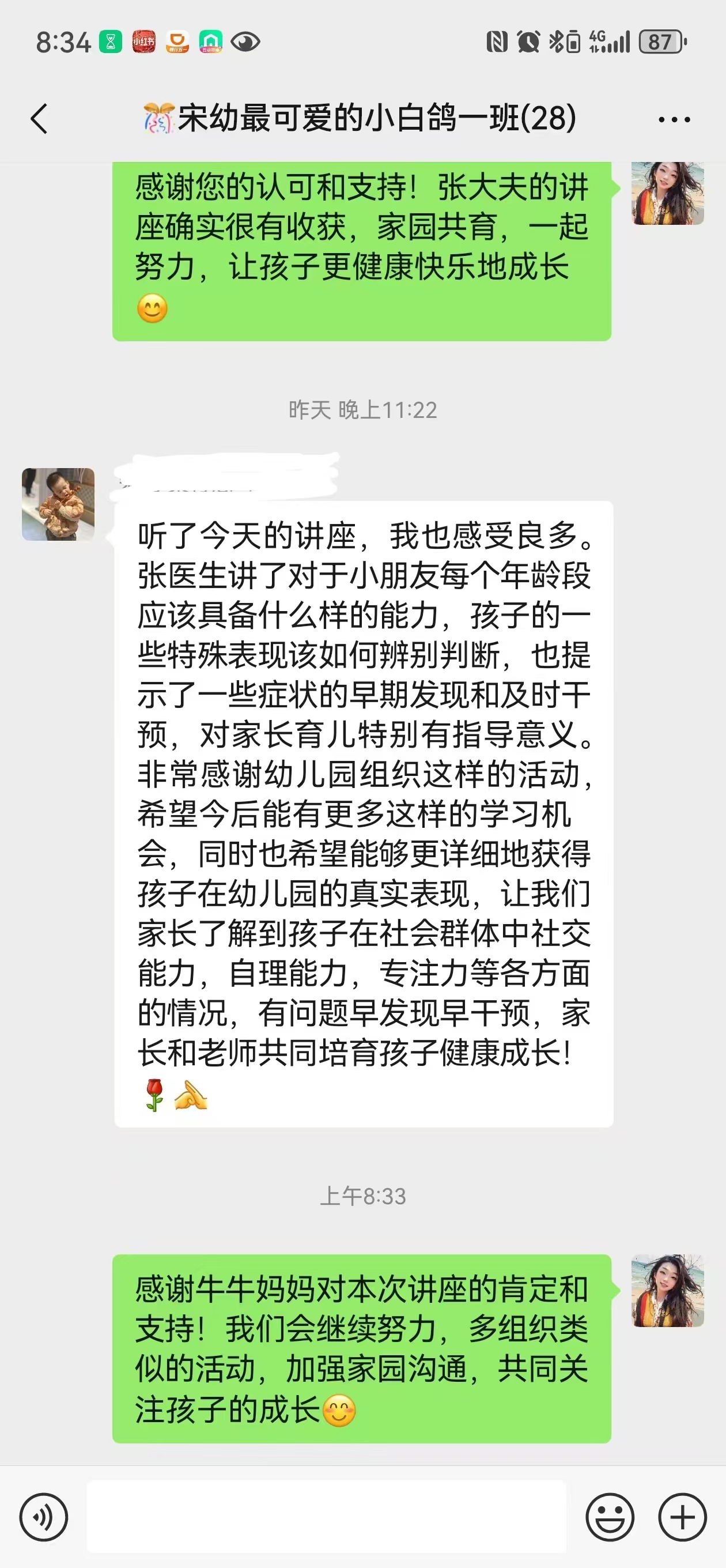Open the profile of the parent with the baby avatar
The height and width of the screenshot is (1568, 726).
pyautogui.click(x=58, y=504)
